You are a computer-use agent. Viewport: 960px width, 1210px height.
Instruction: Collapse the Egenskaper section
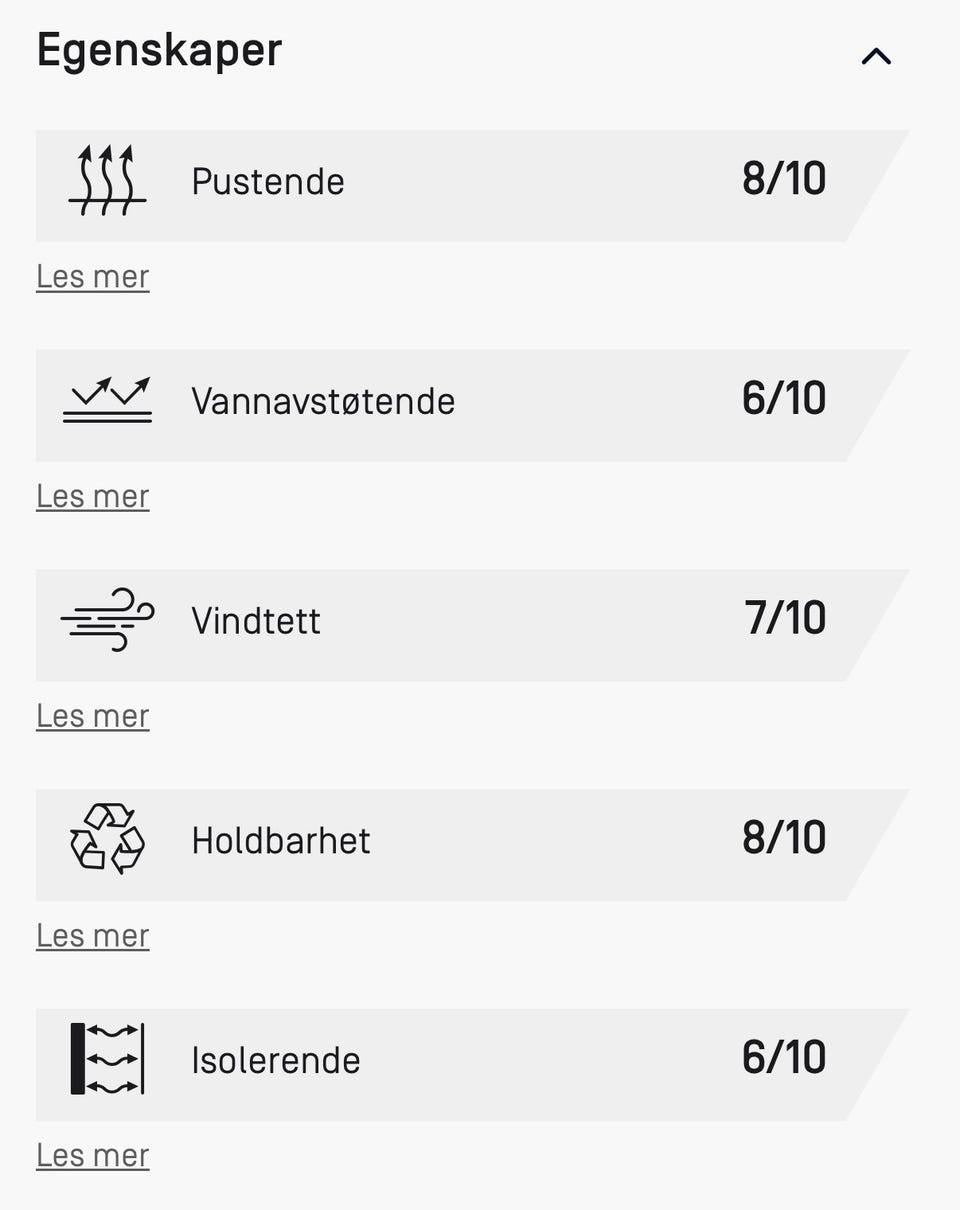tap(876, 56)
